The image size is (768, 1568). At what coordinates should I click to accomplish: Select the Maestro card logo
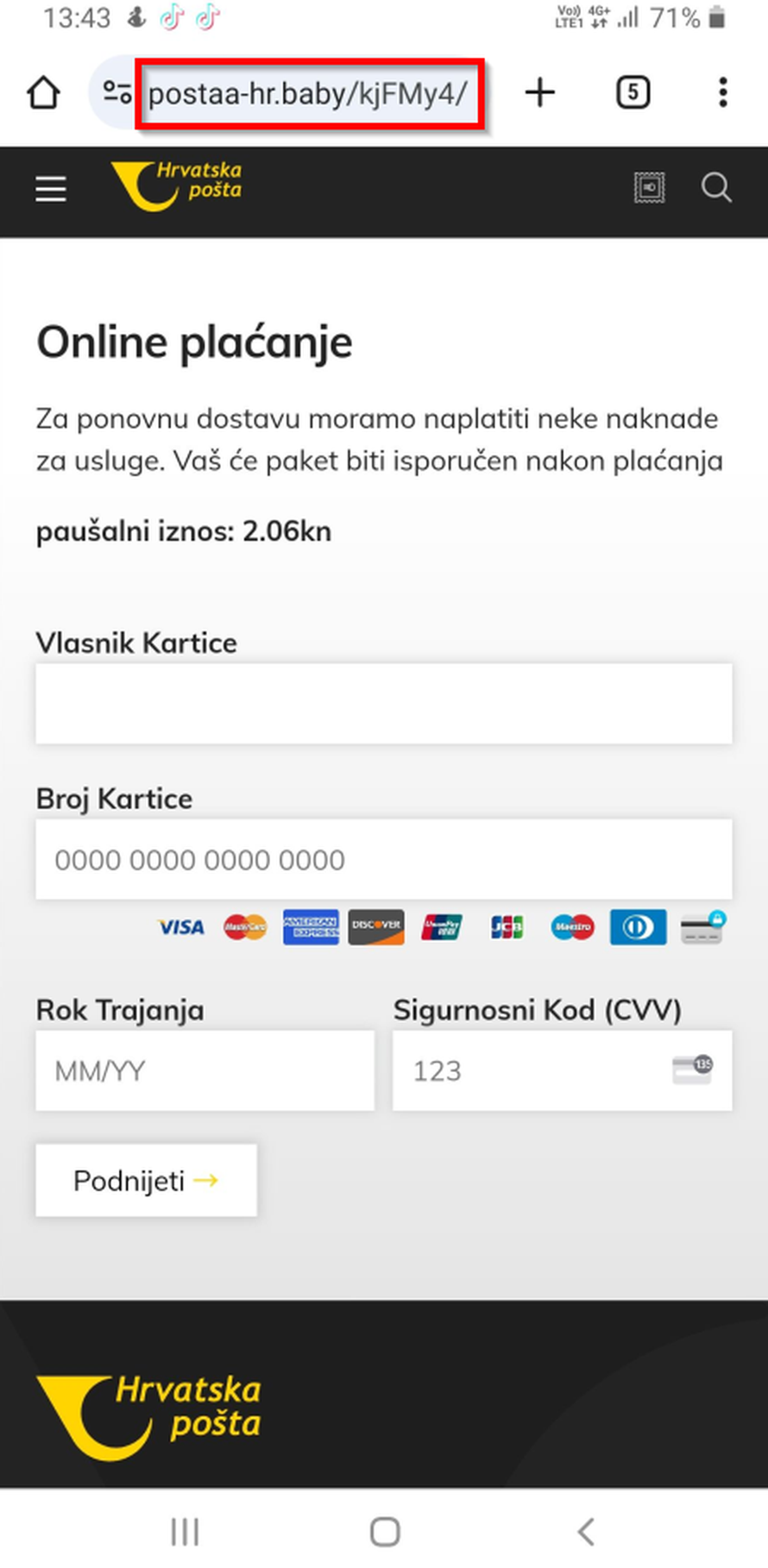(571, 927)
